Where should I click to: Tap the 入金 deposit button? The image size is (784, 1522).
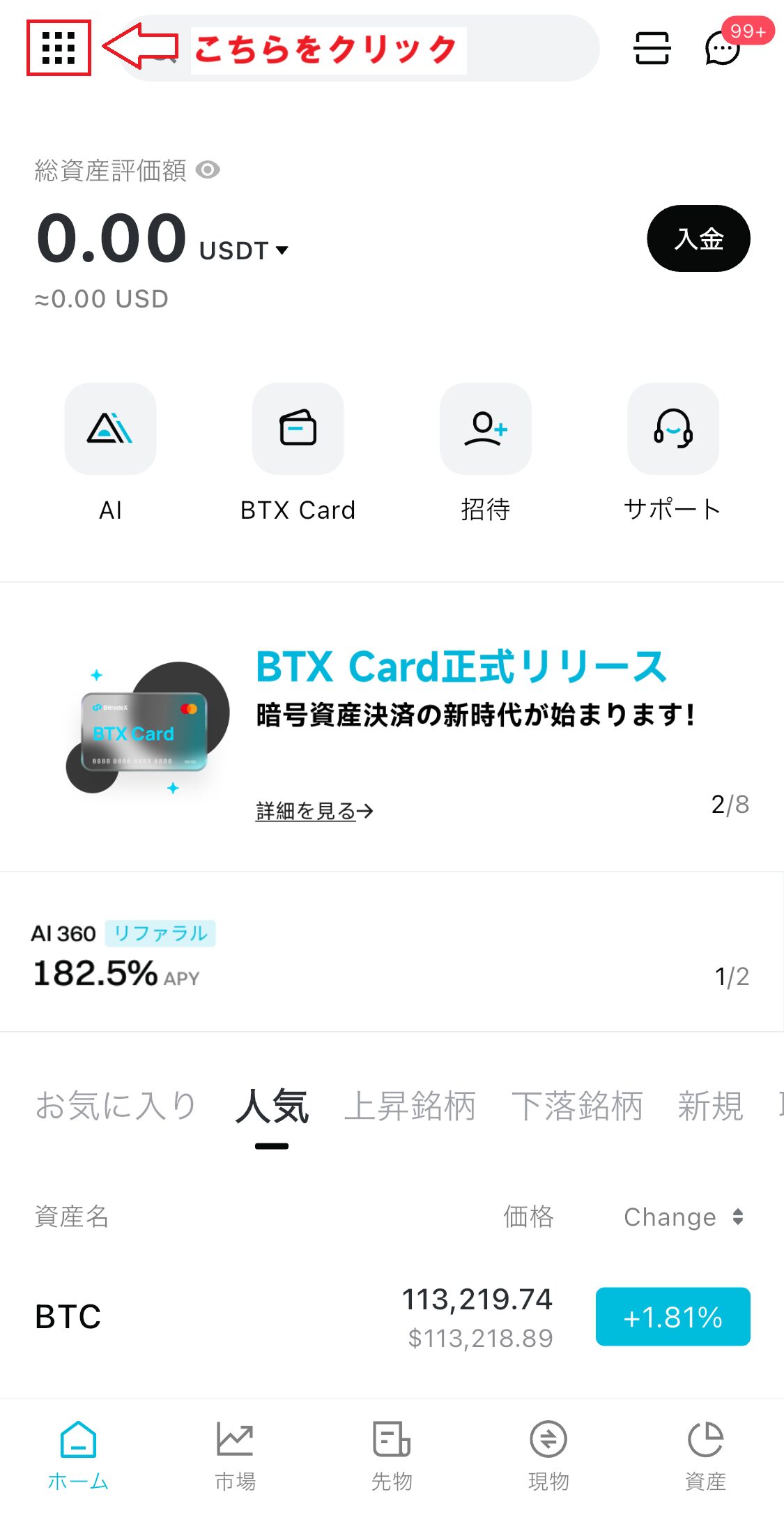click(698, 238)
